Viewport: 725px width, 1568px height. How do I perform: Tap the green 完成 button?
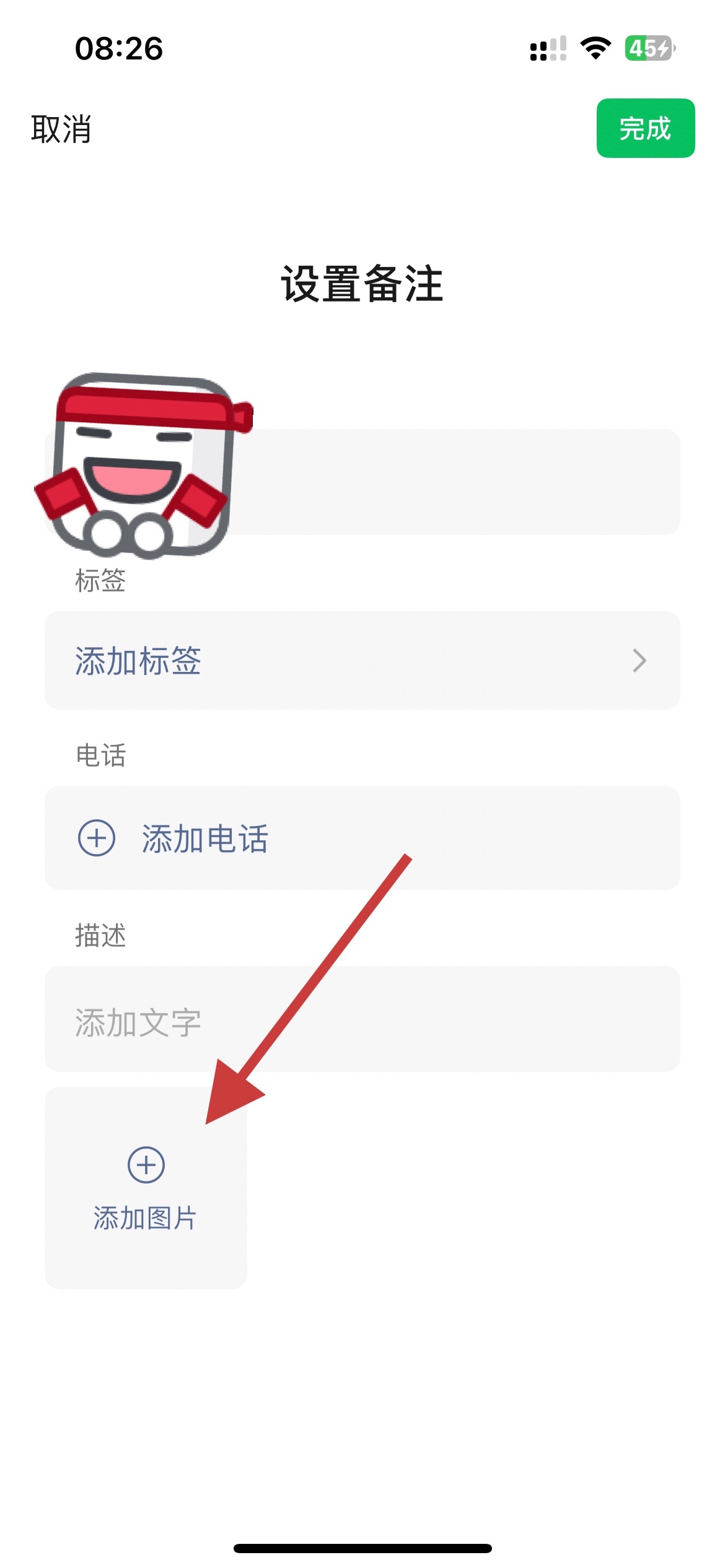click(645, 128)
